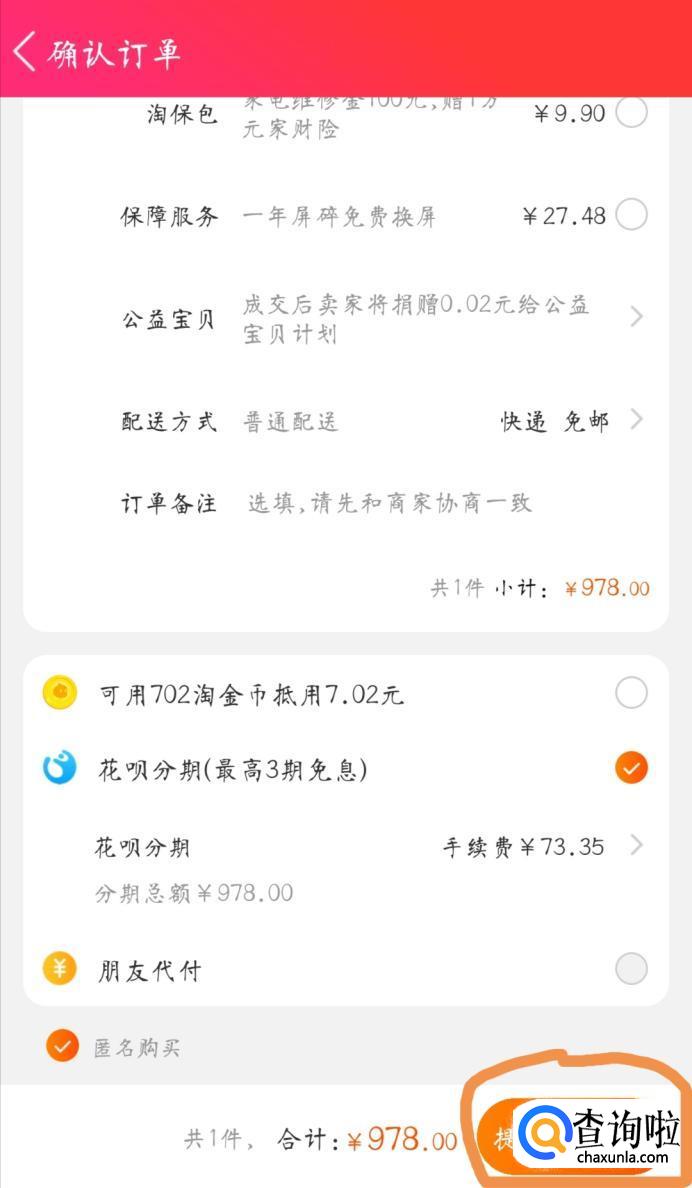Select the 淘保包 ¥9.90 option

631,112
